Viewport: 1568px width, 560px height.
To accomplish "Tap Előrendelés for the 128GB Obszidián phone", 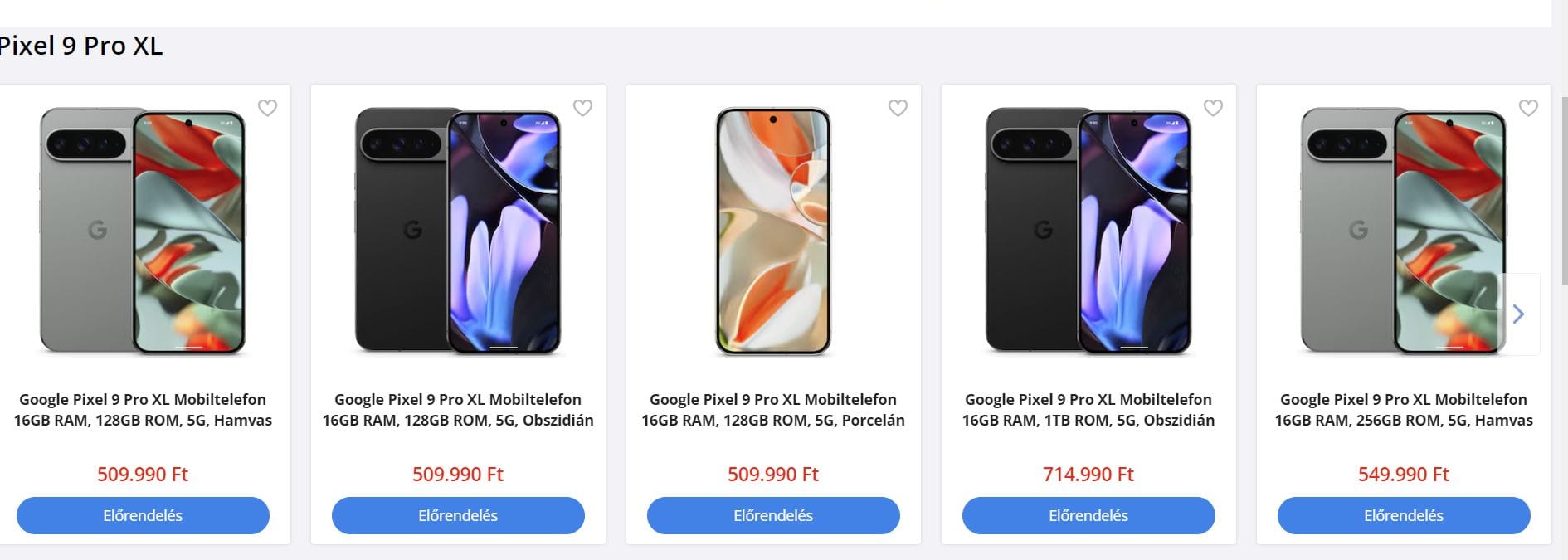I will coord(458,515).
